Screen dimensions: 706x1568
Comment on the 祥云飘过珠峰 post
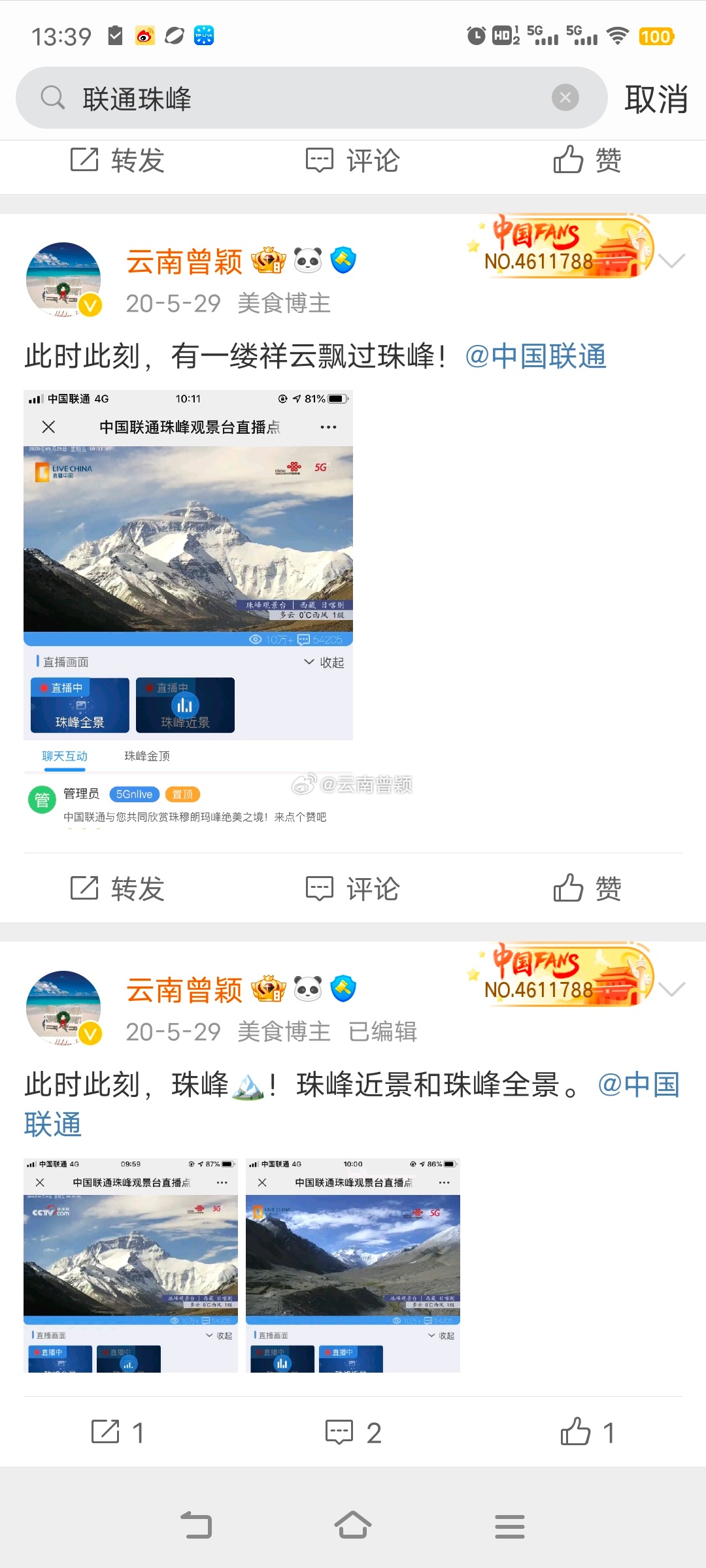(x=353, y=889)
